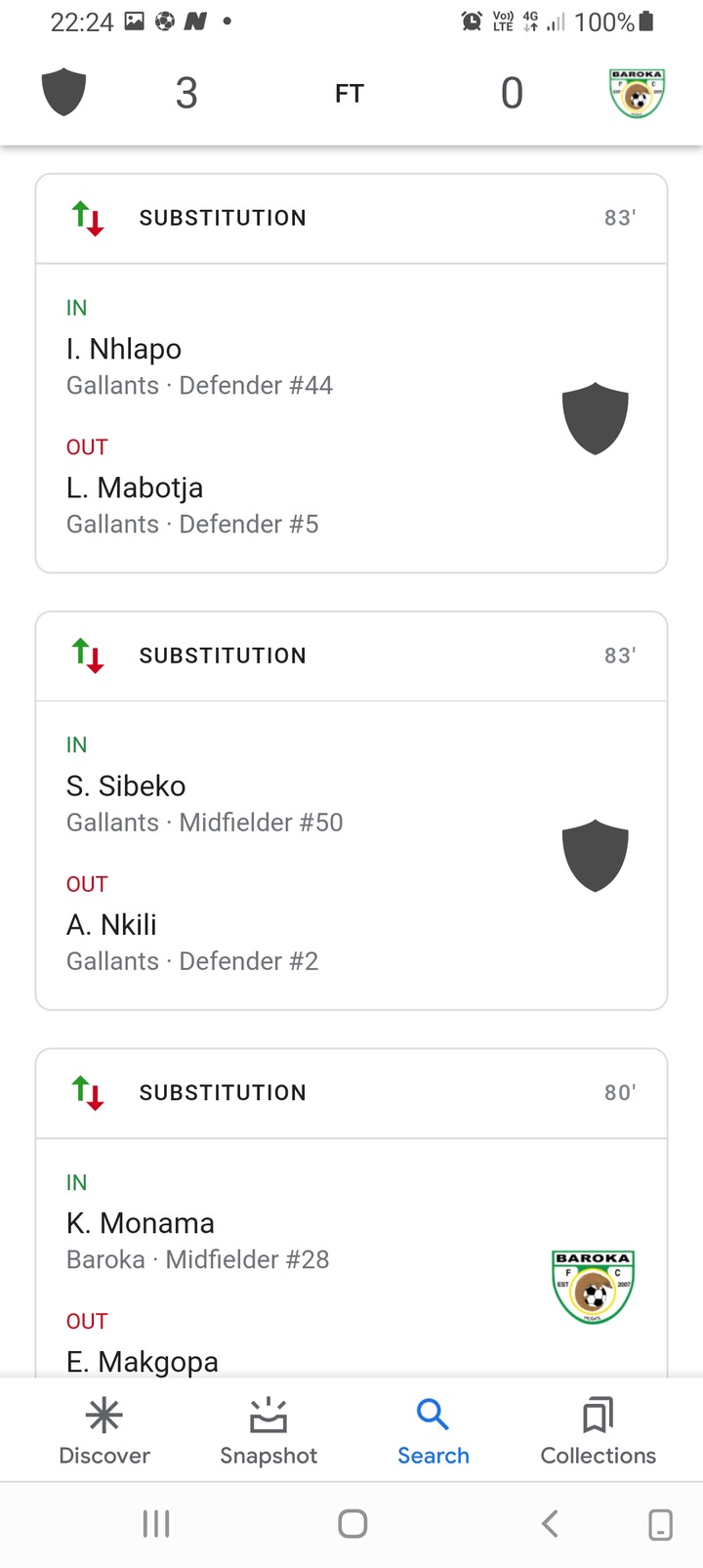Open the Baroka team crest in the score header
Screen dimensions: 703x1568
pos(637,94)
